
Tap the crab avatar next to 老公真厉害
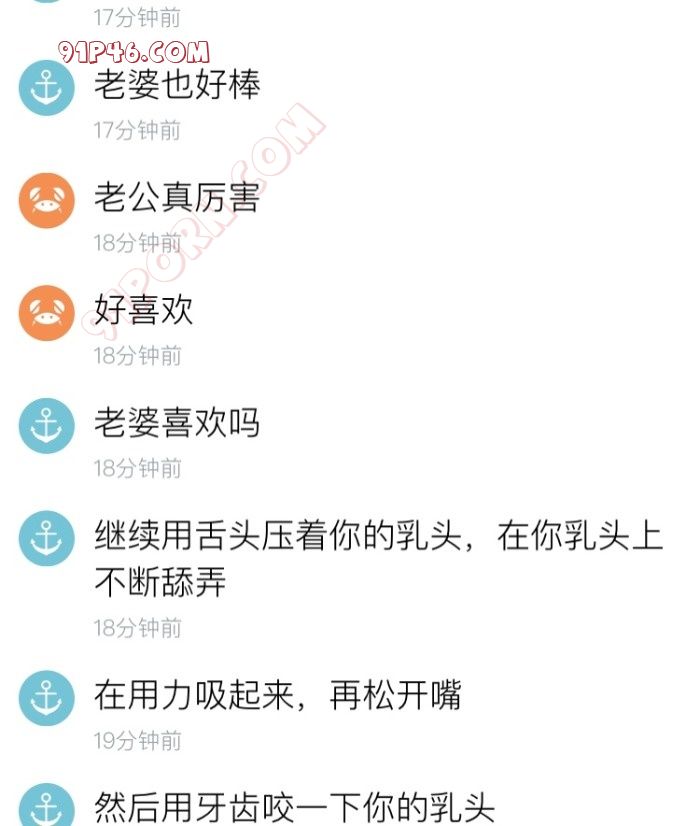point(47,200)
